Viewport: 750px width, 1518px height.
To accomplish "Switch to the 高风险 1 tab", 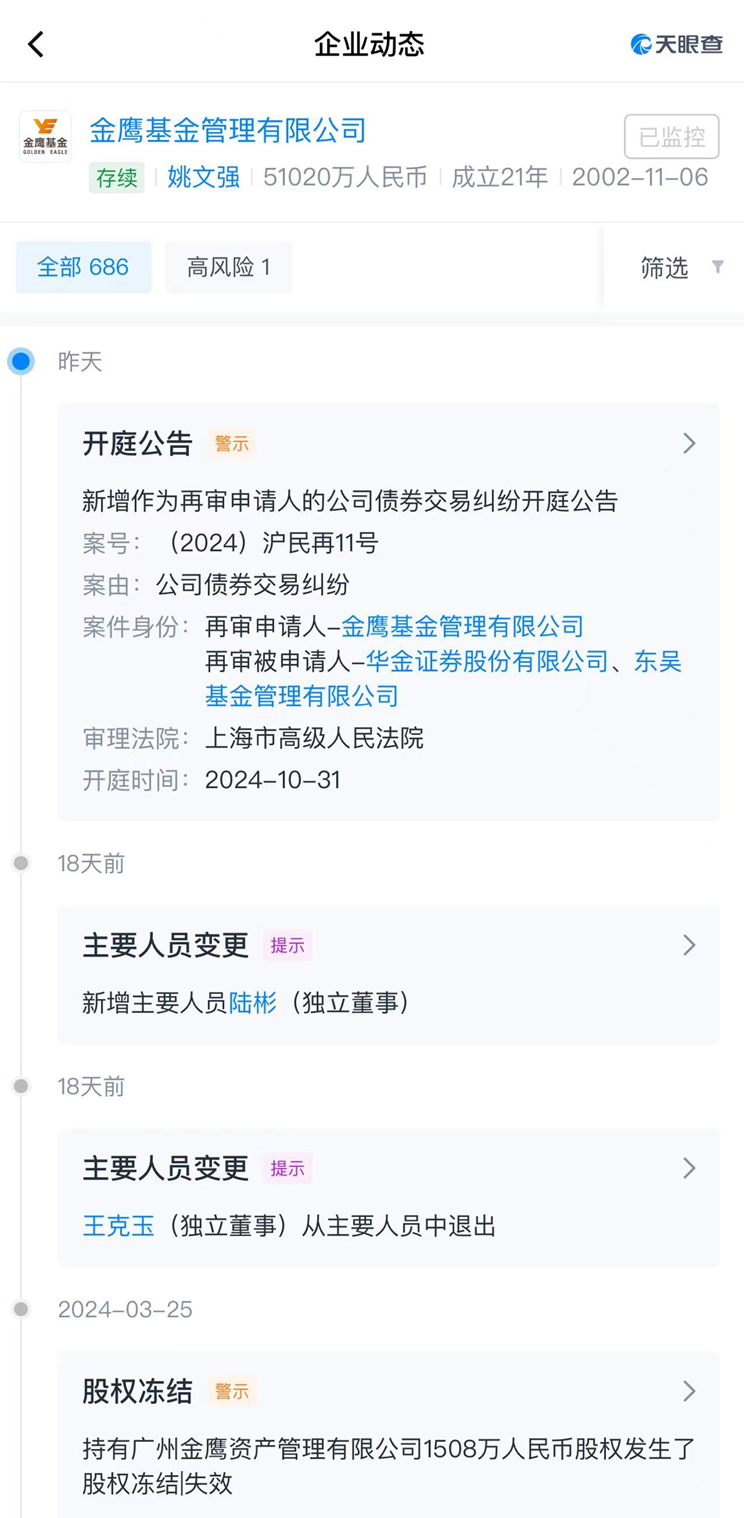I will tap(229, 267).
